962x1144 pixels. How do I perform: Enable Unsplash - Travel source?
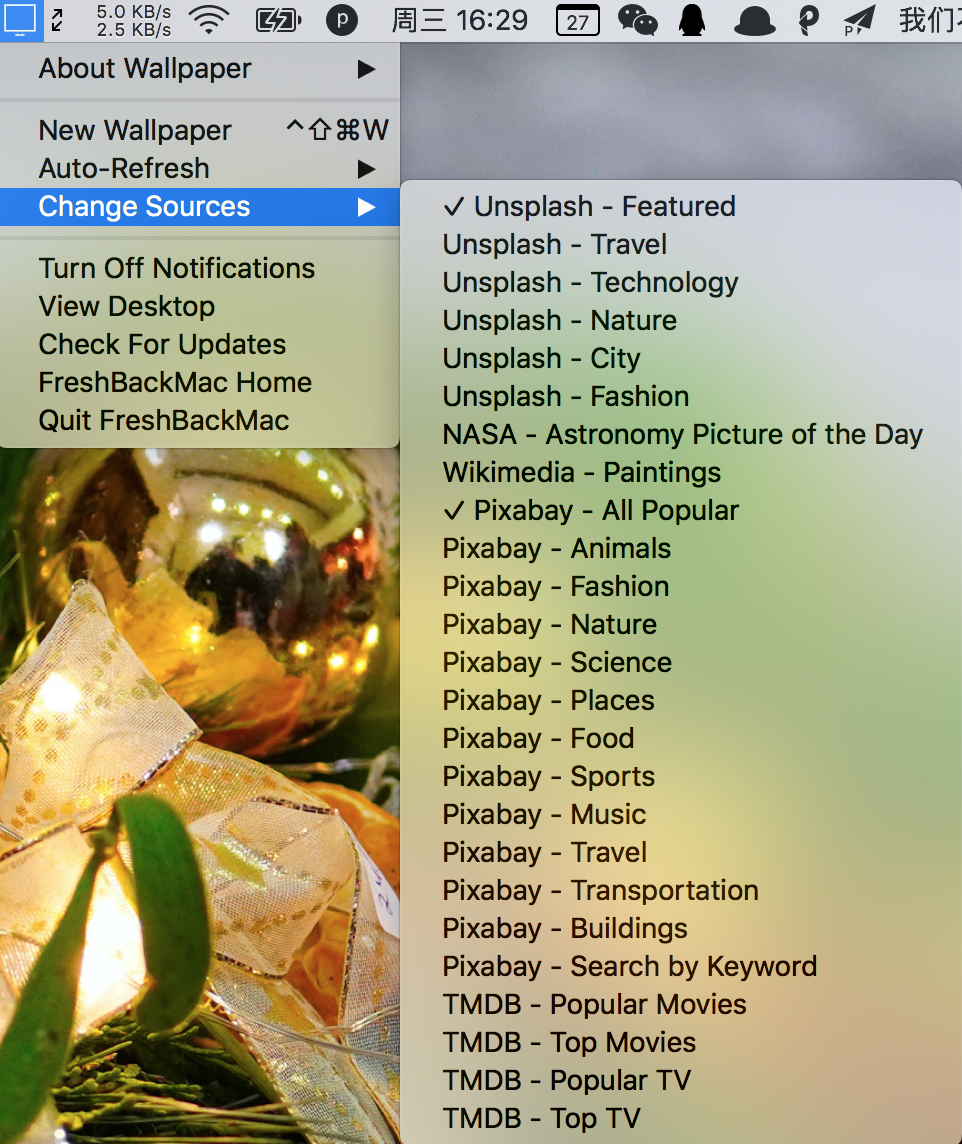pos(555,245)
